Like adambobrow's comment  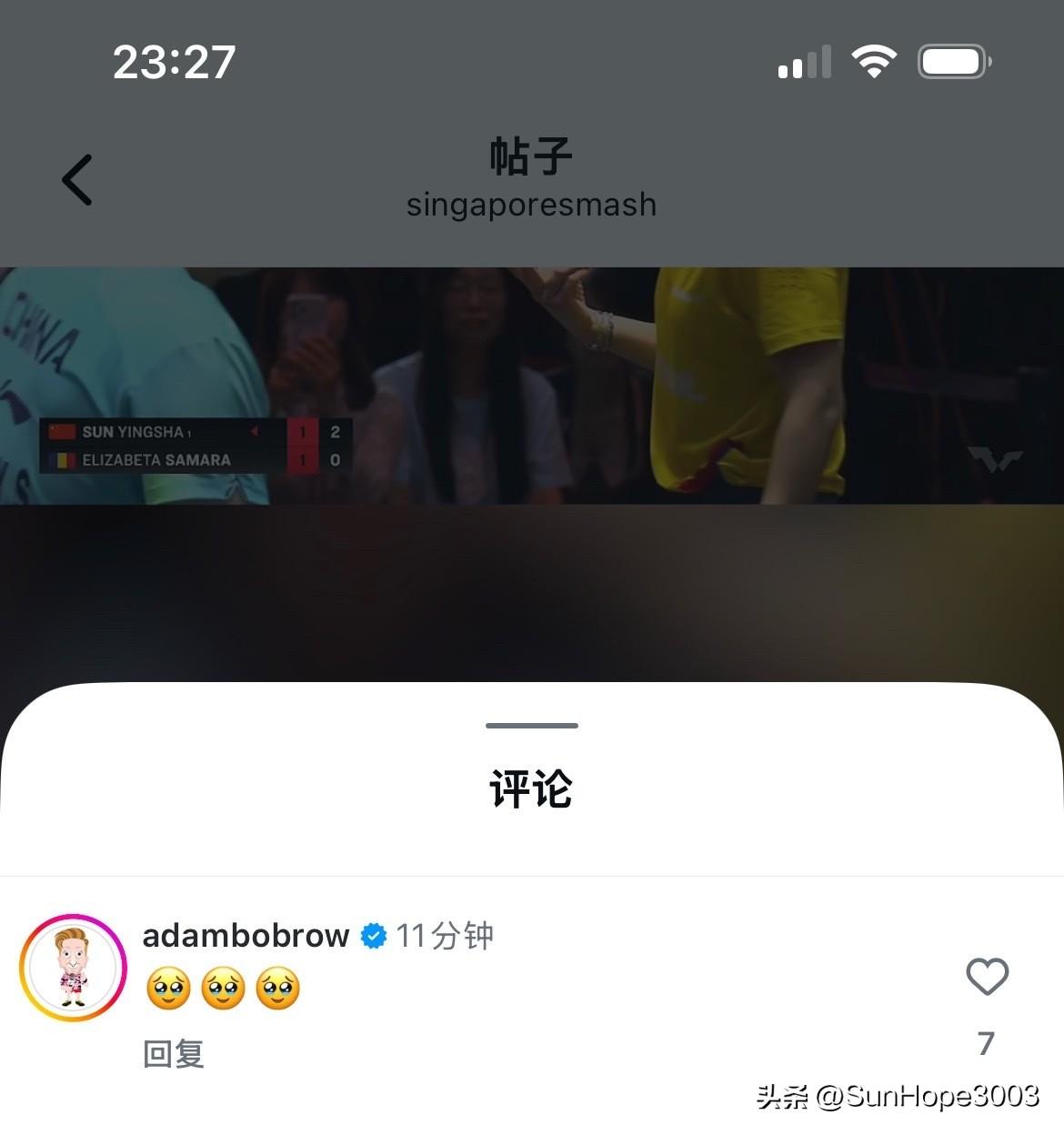click(x=987, y=978)
